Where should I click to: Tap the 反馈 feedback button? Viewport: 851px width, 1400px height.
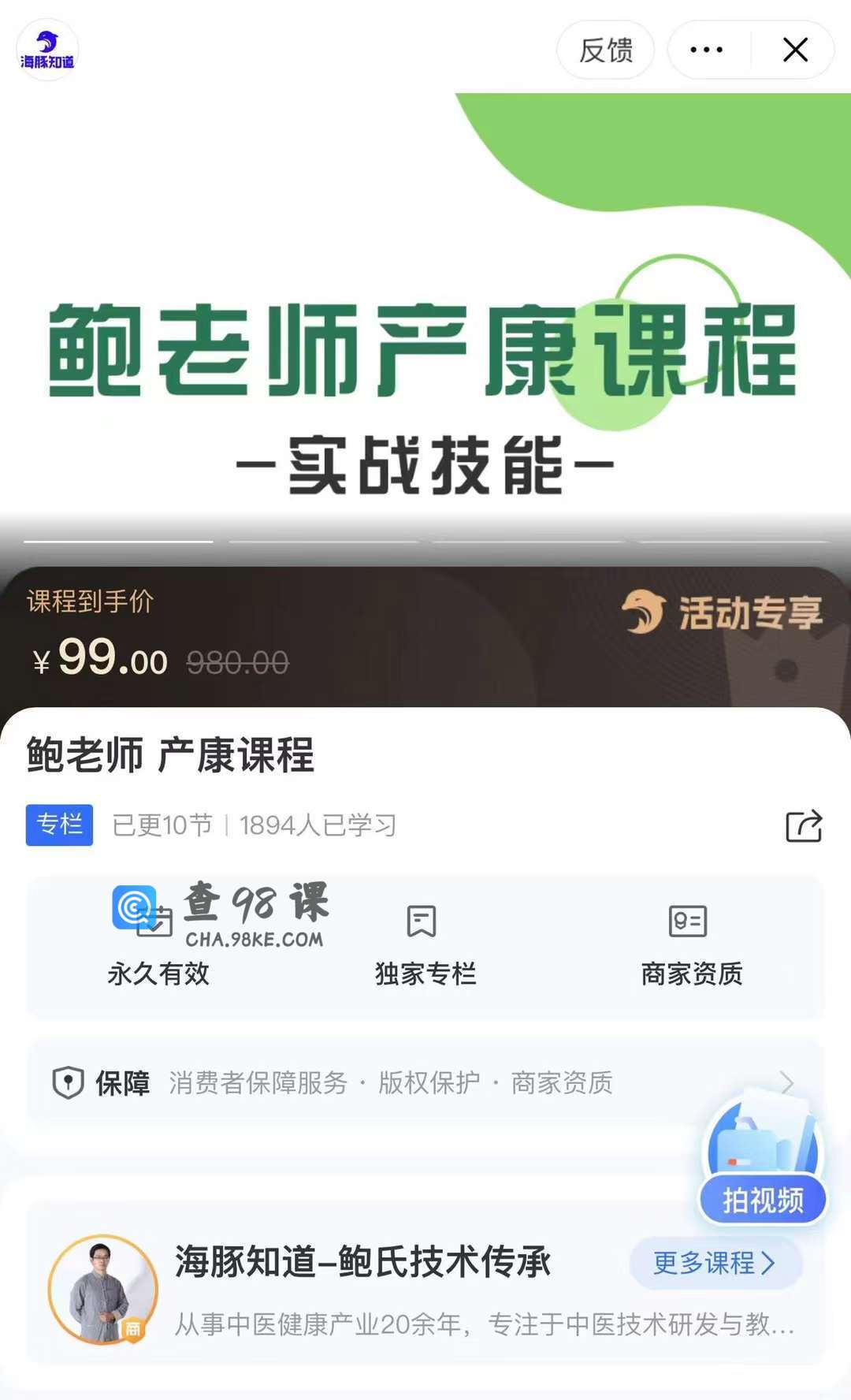click(605, 50)
